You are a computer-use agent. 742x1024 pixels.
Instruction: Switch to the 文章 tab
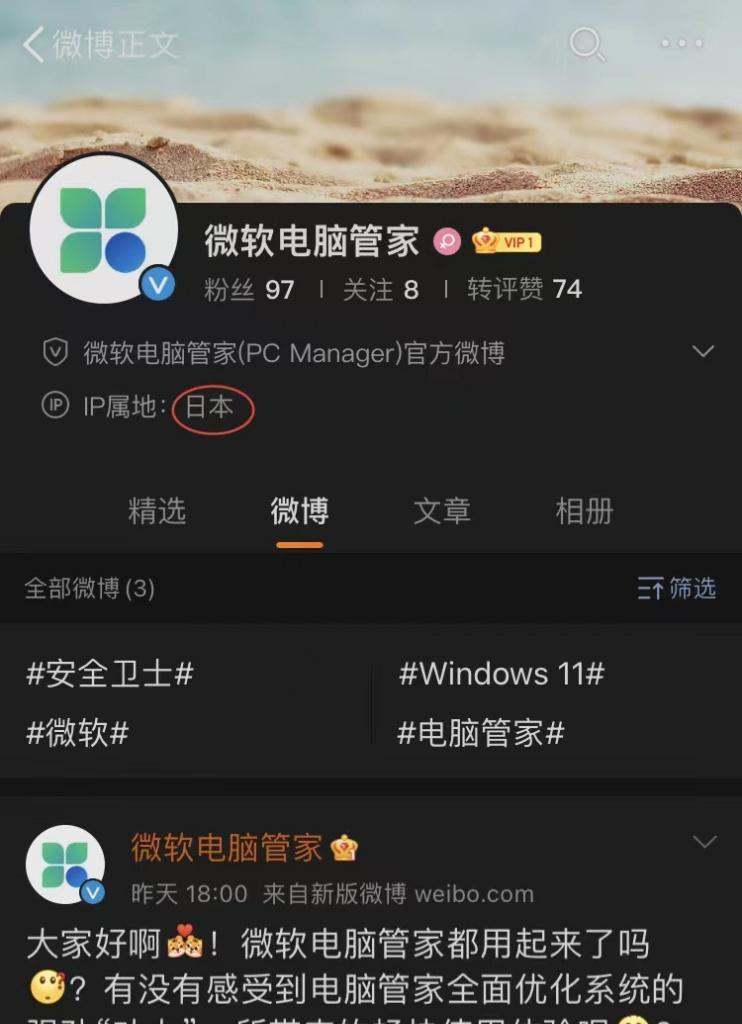click(x=441, y=511)
